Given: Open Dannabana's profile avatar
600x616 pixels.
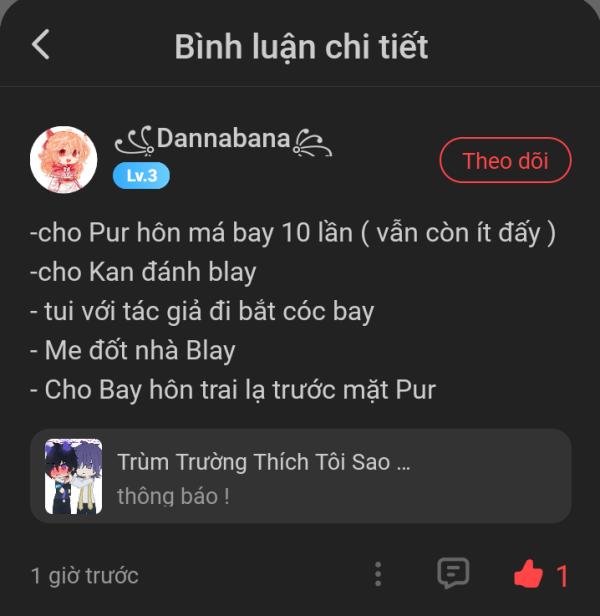Looking at the screenshot, I should coord(64,160).
